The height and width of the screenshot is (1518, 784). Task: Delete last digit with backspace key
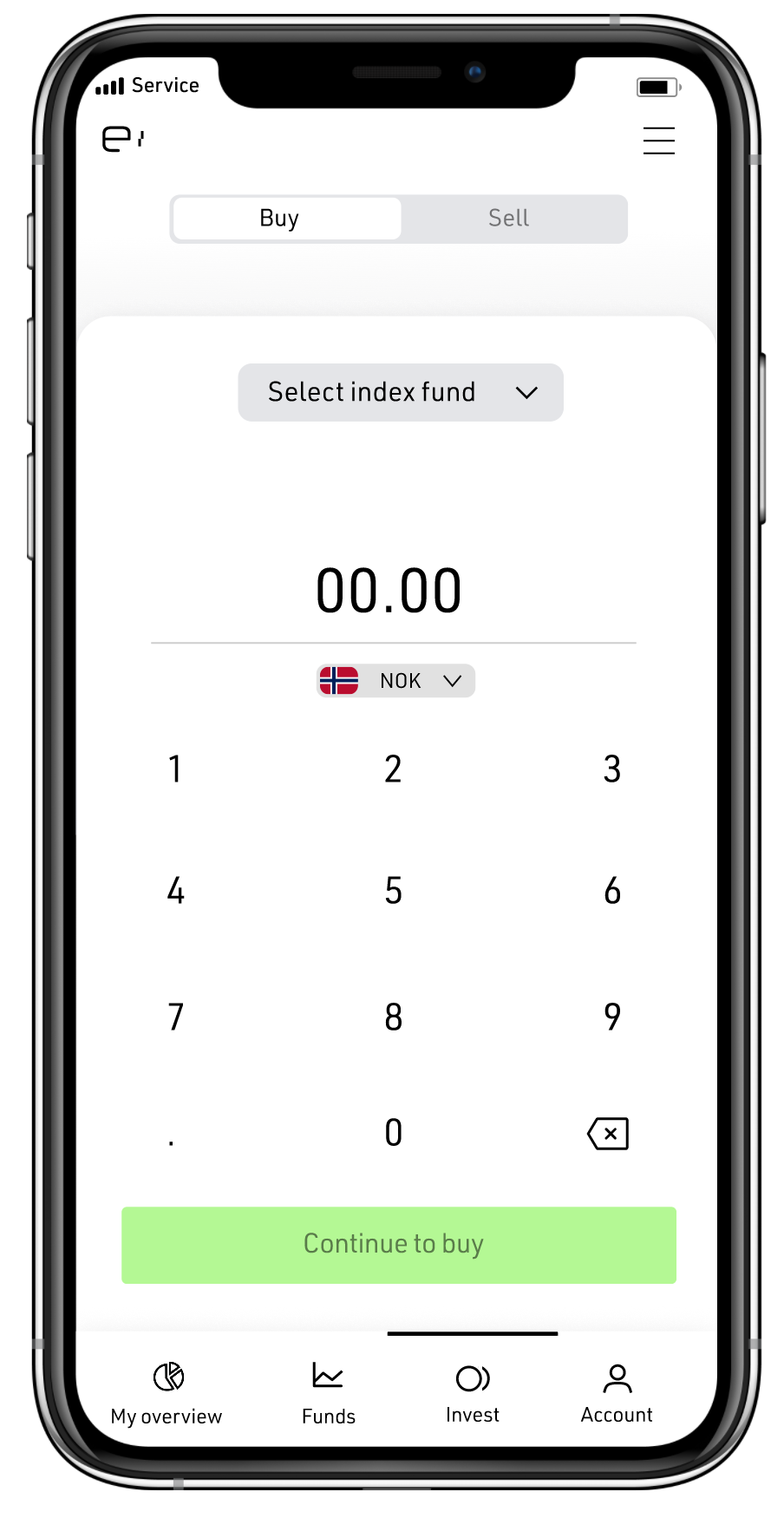tap(608, 1134)
